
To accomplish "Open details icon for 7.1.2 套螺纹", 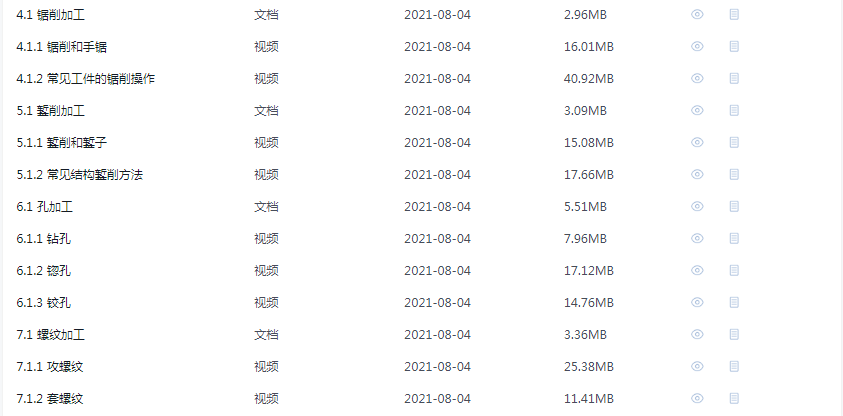I will (734, 399).
